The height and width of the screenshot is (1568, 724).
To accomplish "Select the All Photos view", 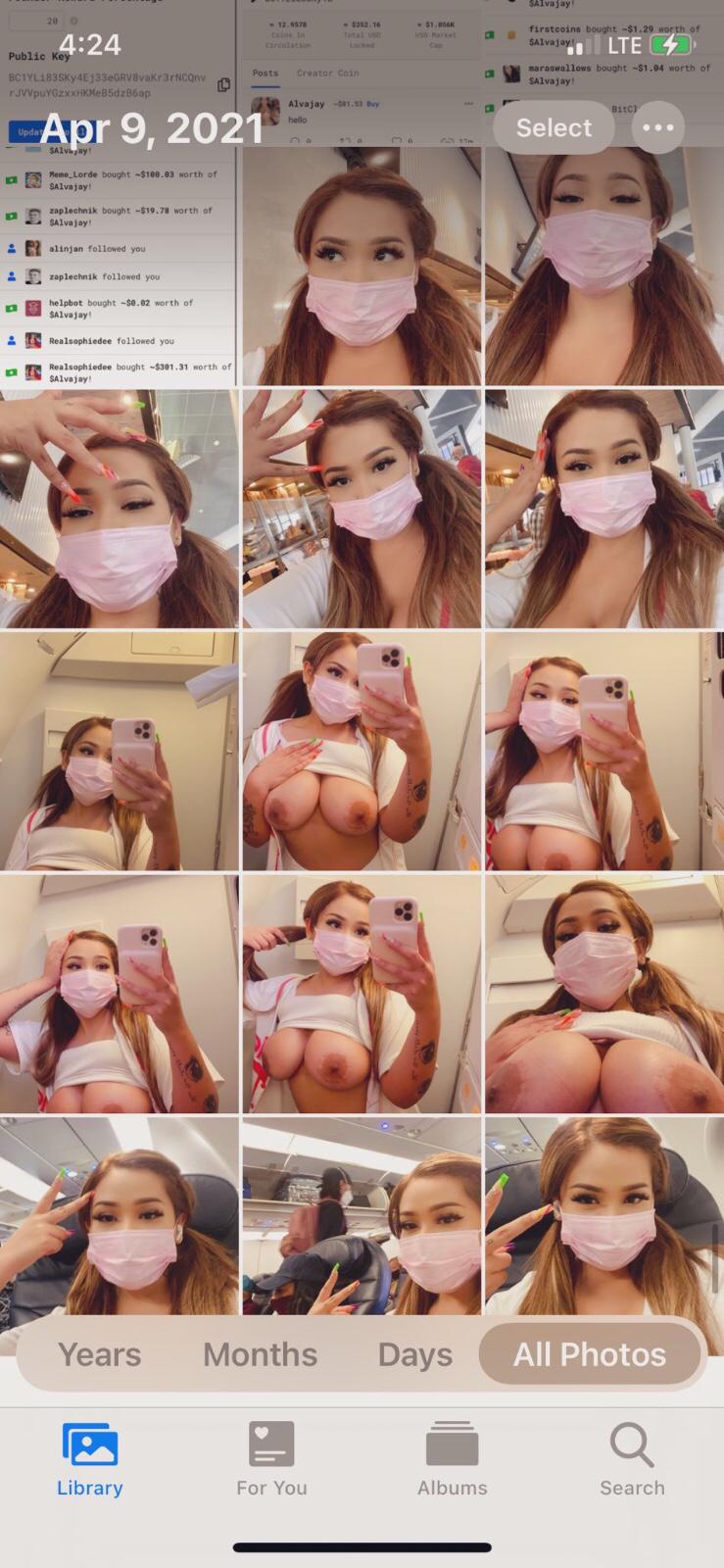I will [590, 1354].
